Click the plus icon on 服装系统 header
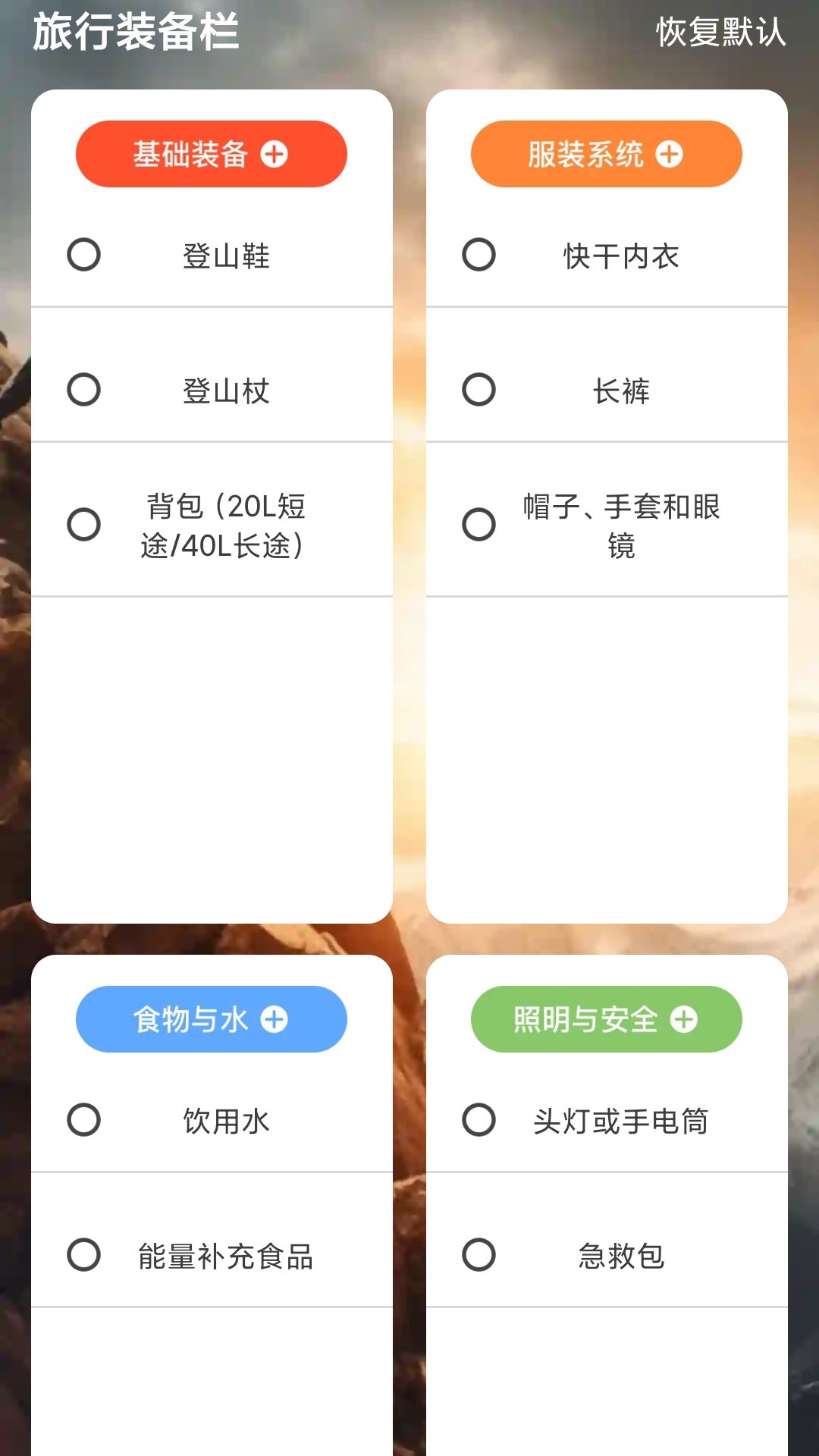Screen dimensions: 819x1456 click(669, 153)
